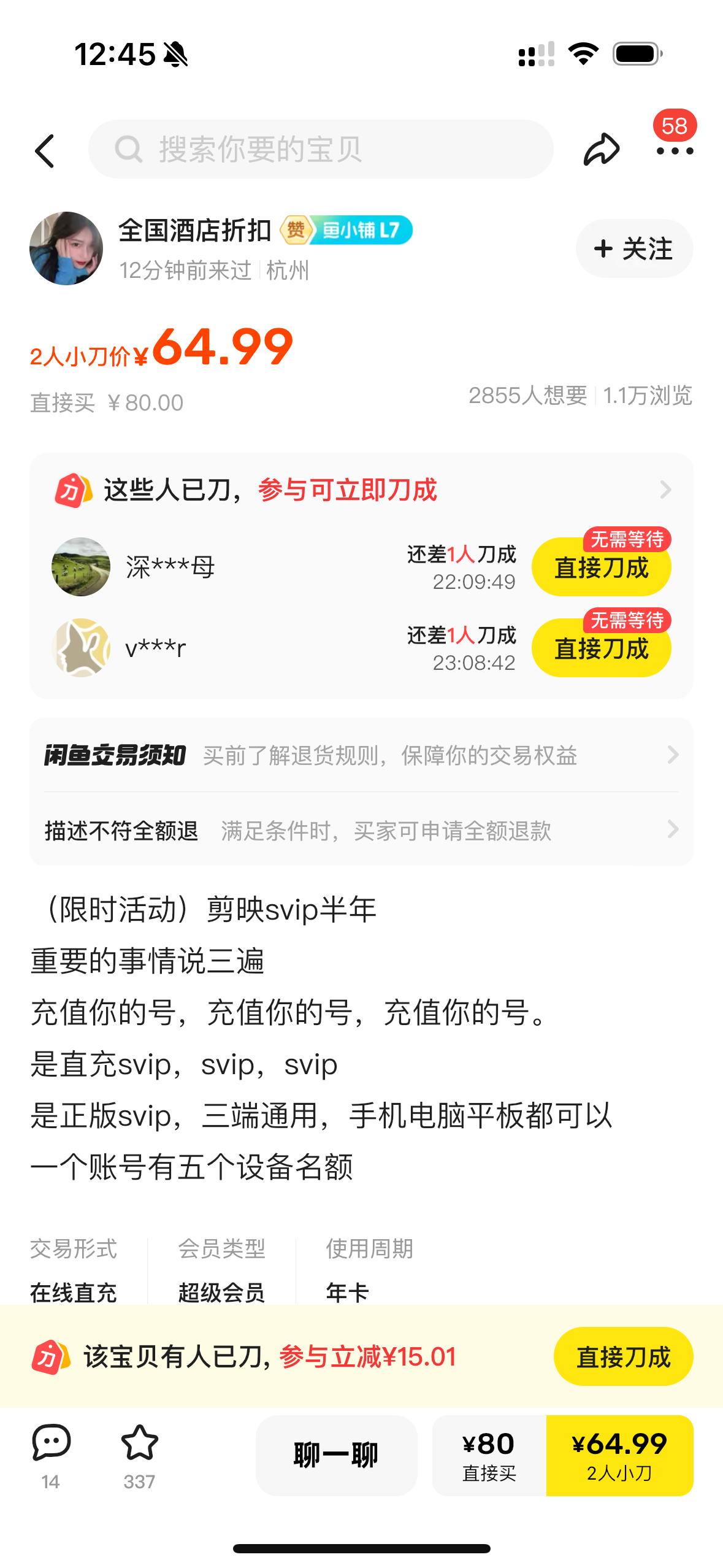Screen dimensions: 723x1568
Task: Tap 直接刀成 in the yellow banner
Action: point(623,1356)
